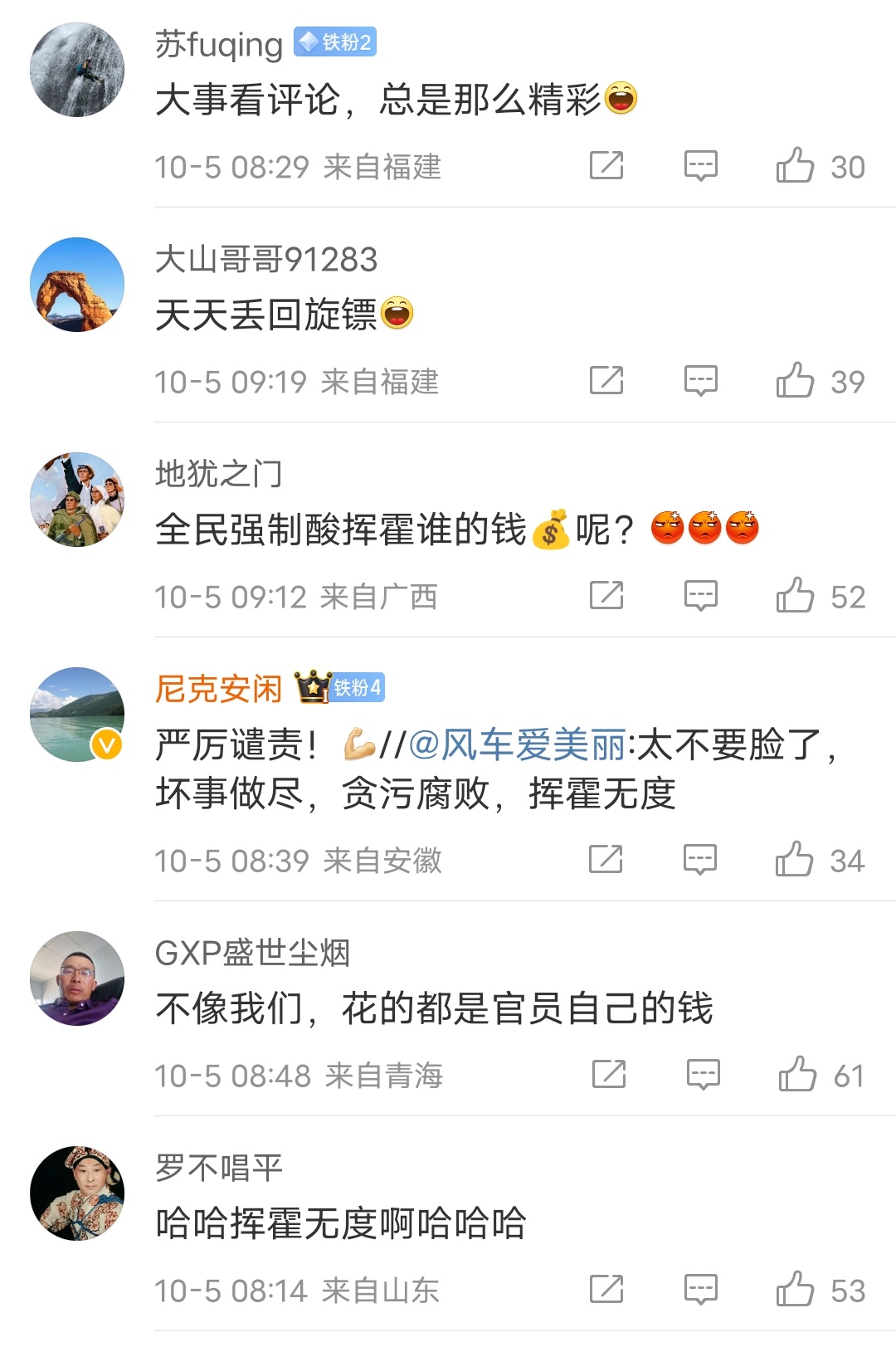Screen dimensions: 896x1347
Task: View GXP盛世尘烟's avatar profile
Action: (x=77, y=979)
